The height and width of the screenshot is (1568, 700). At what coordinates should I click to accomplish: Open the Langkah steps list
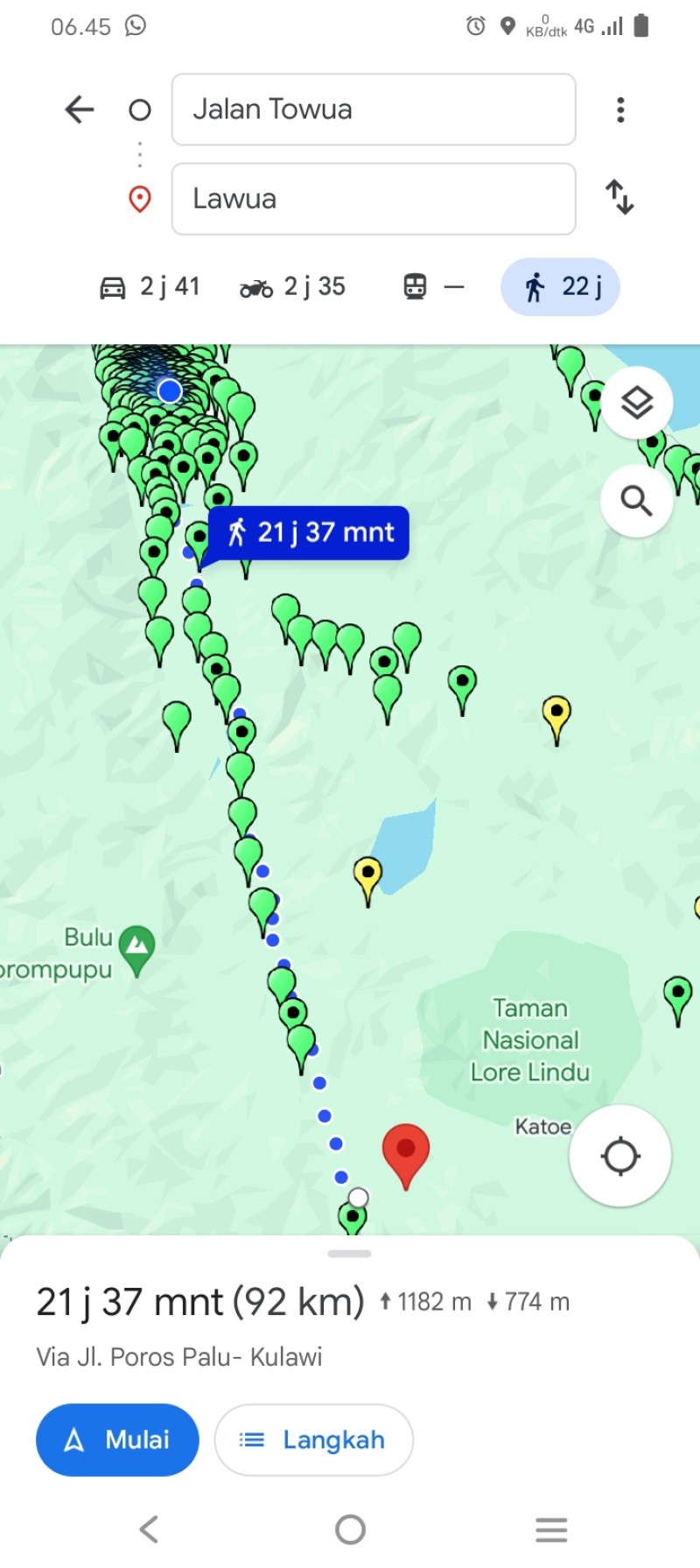tap(313, 1440)
